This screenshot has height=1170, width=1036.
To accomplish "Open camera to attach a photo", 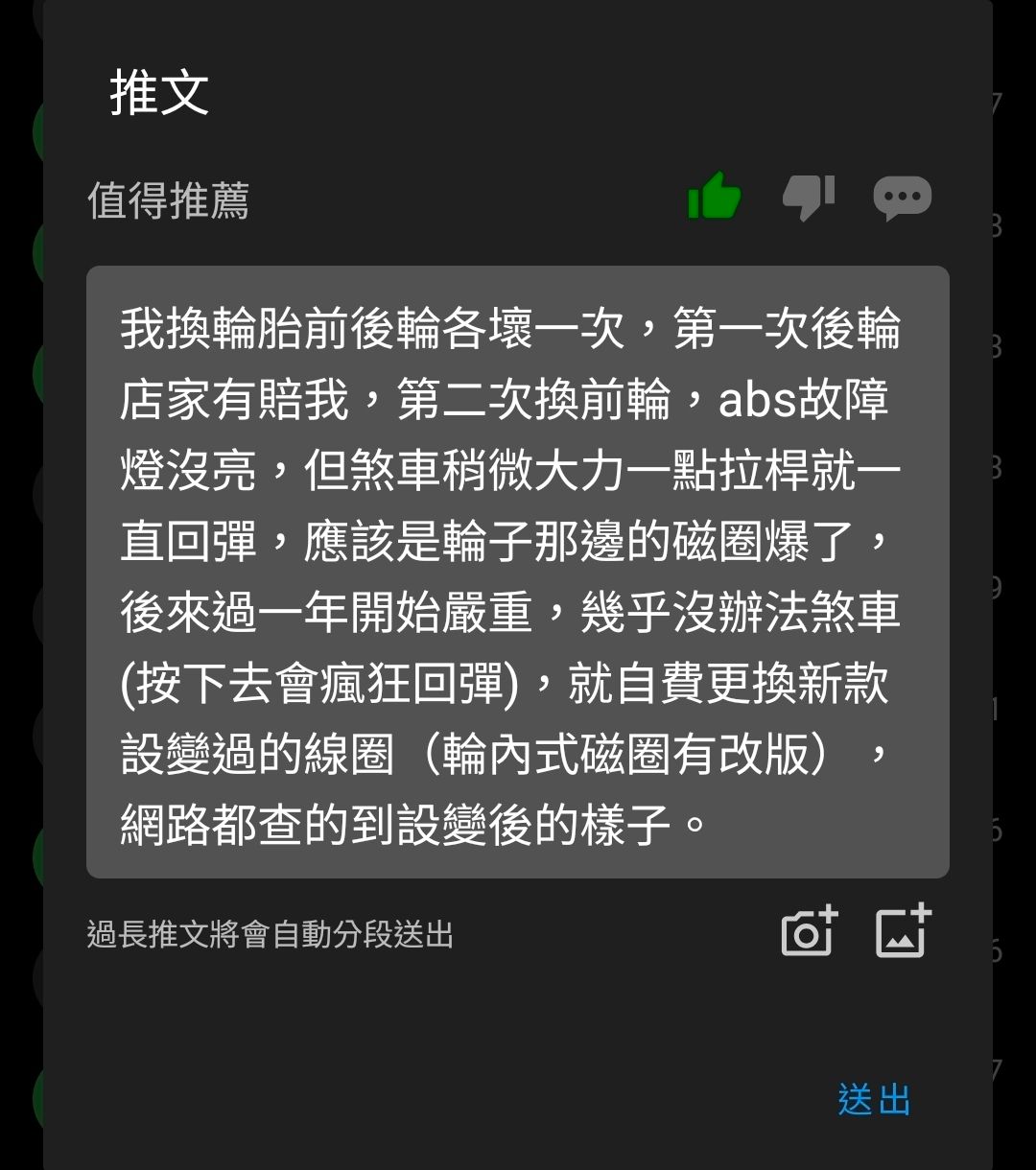I will click(810, 932).
